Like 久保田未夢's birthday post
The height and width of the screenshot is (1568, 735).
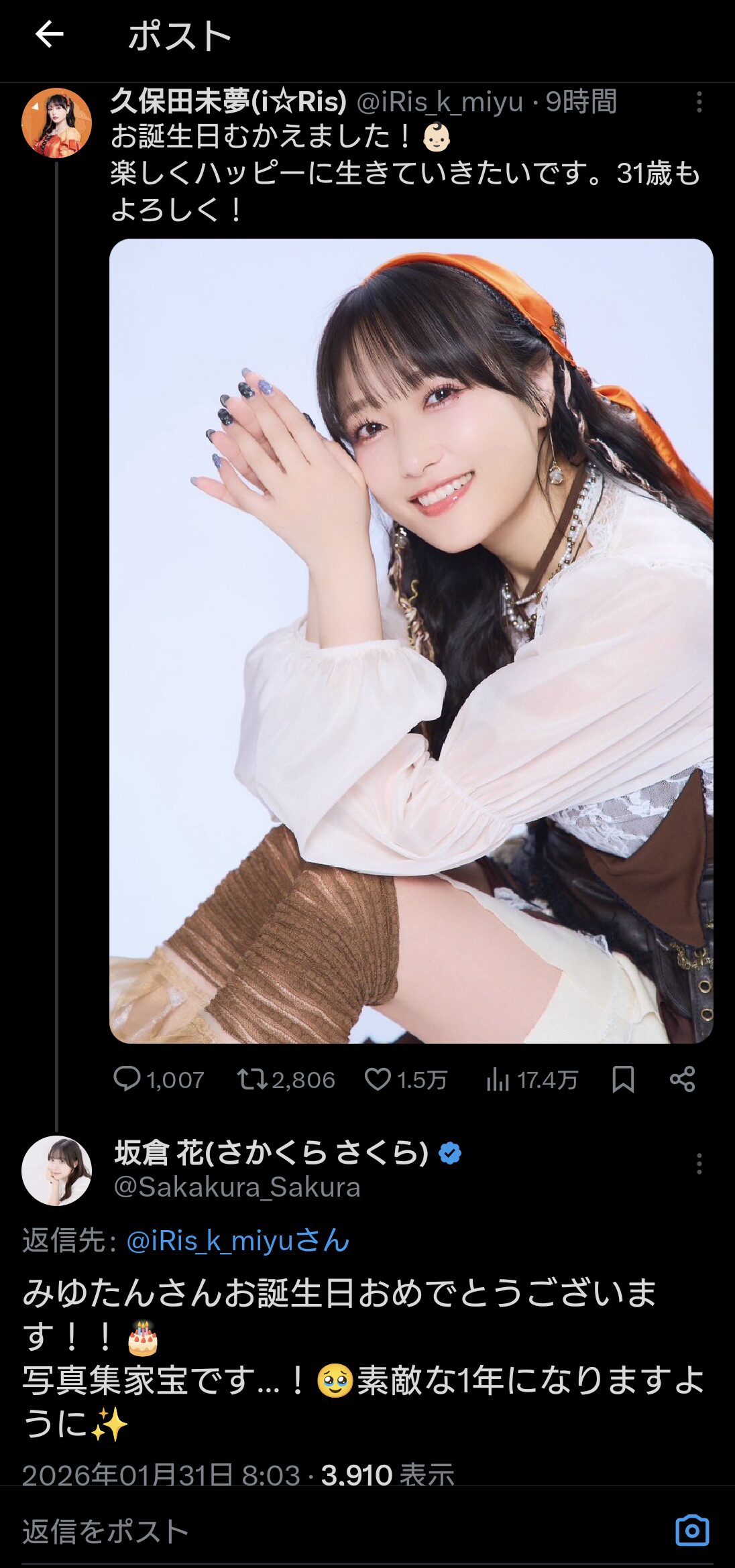[378, 1079]
